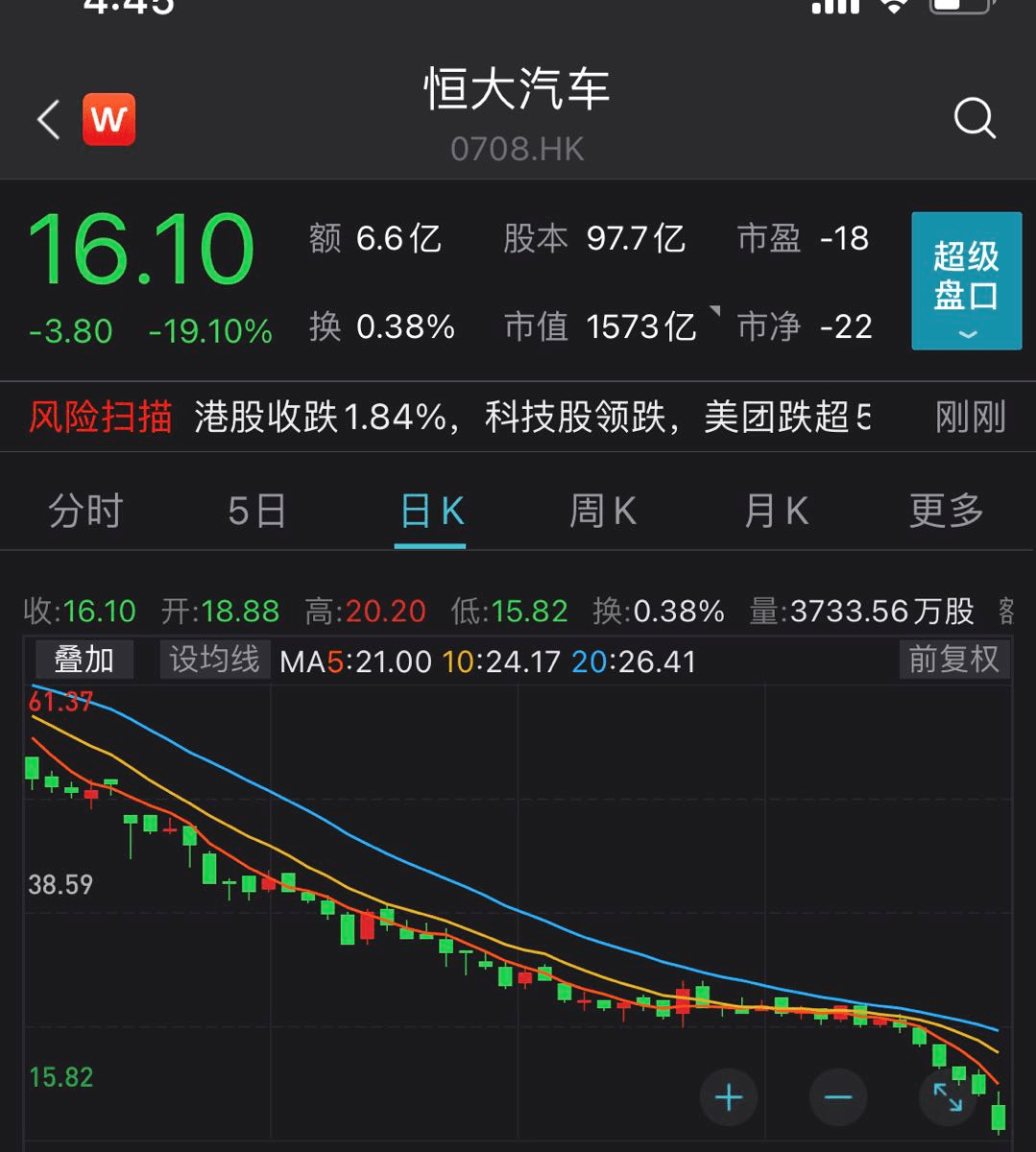Open the 前复权 adjustment selector
1036x1152 pixels.
[x=953, y=660]
